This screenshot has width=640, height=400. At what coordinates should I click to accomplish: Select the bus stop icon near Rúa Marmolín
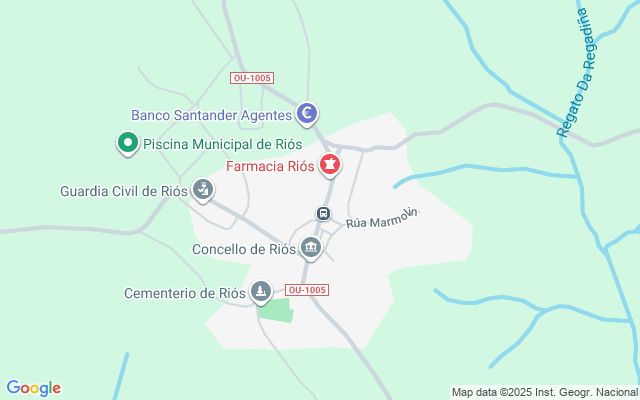324,213
